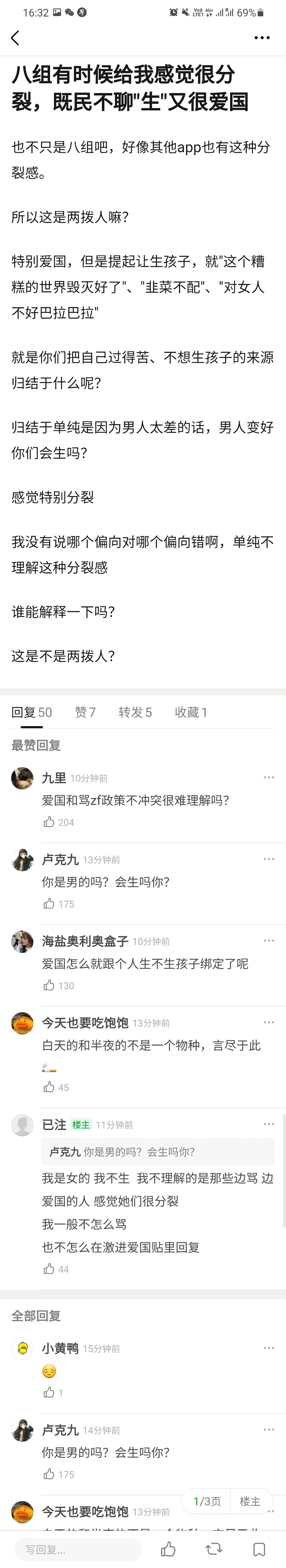Open more options on 小黄鸭's reply
The width and height of the screenshot is (286, 1568).
point(268,1348)
